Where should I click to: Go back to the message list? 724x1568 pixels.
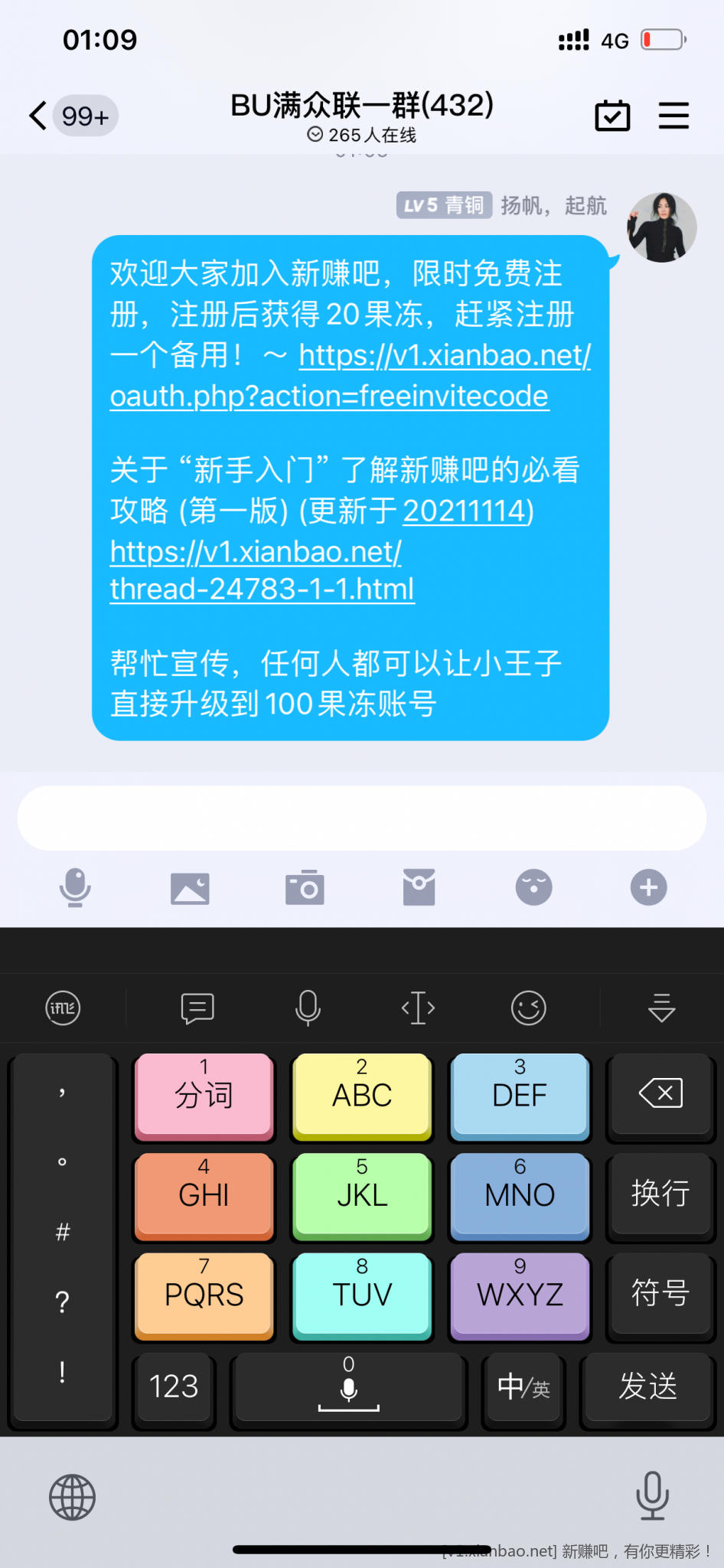[x=38, y=116]
